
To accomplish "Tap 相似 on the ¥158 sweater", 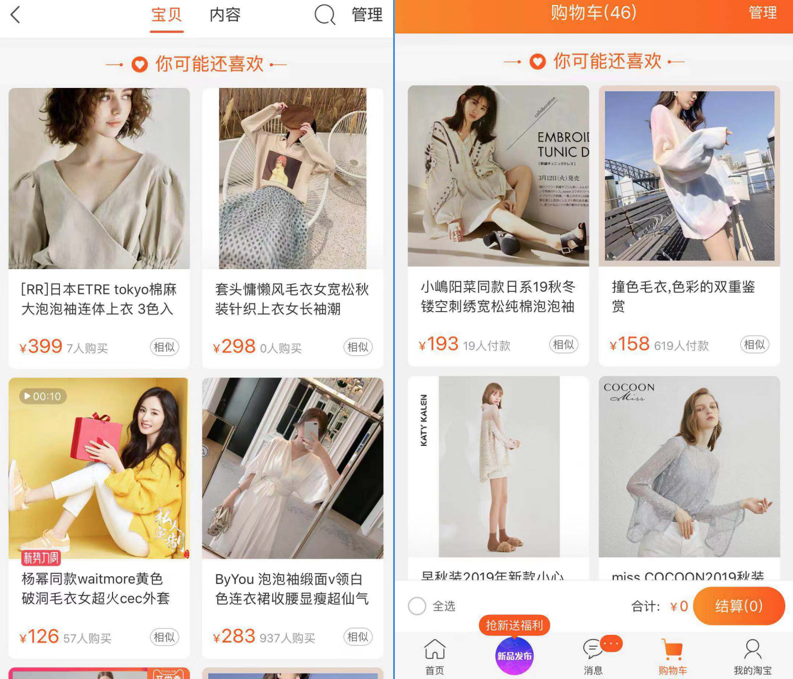I will (x=754, y=344).
